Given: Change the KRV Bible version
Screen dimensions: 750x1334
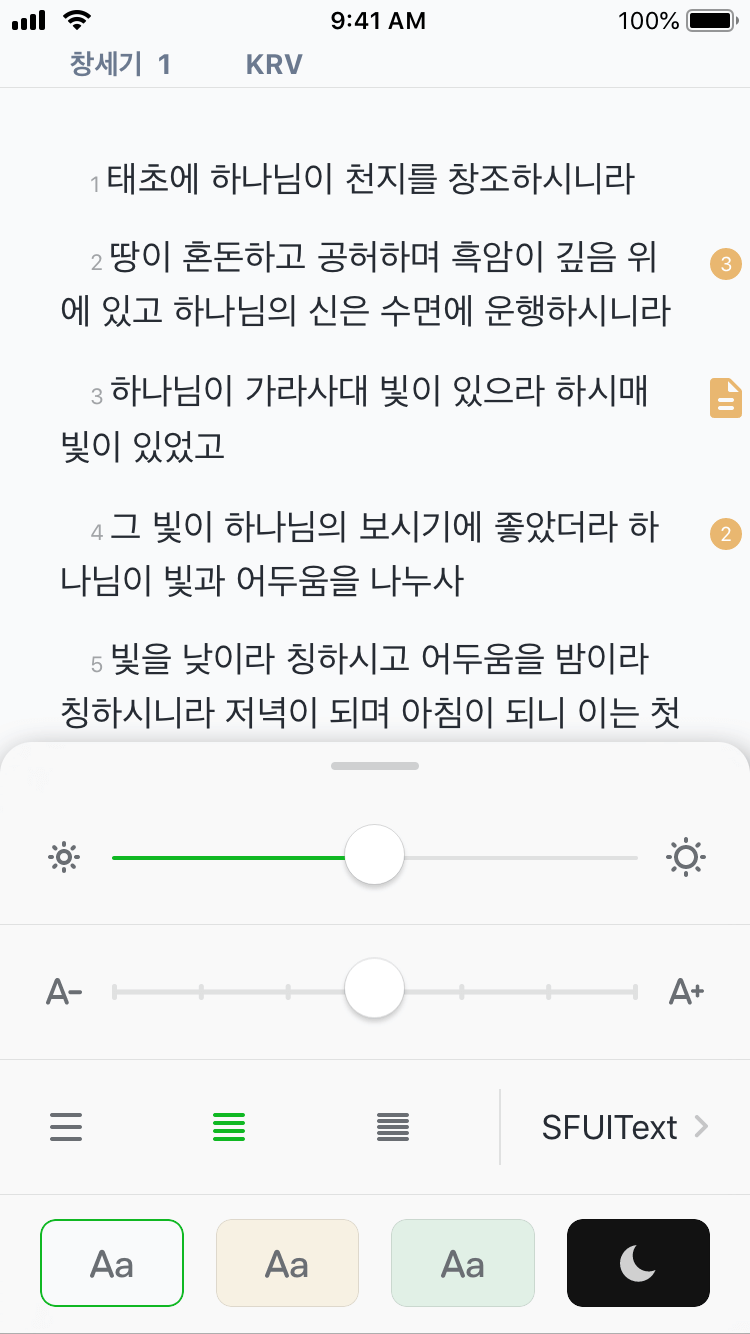Looking at the screenshot, I should (274, 65).
